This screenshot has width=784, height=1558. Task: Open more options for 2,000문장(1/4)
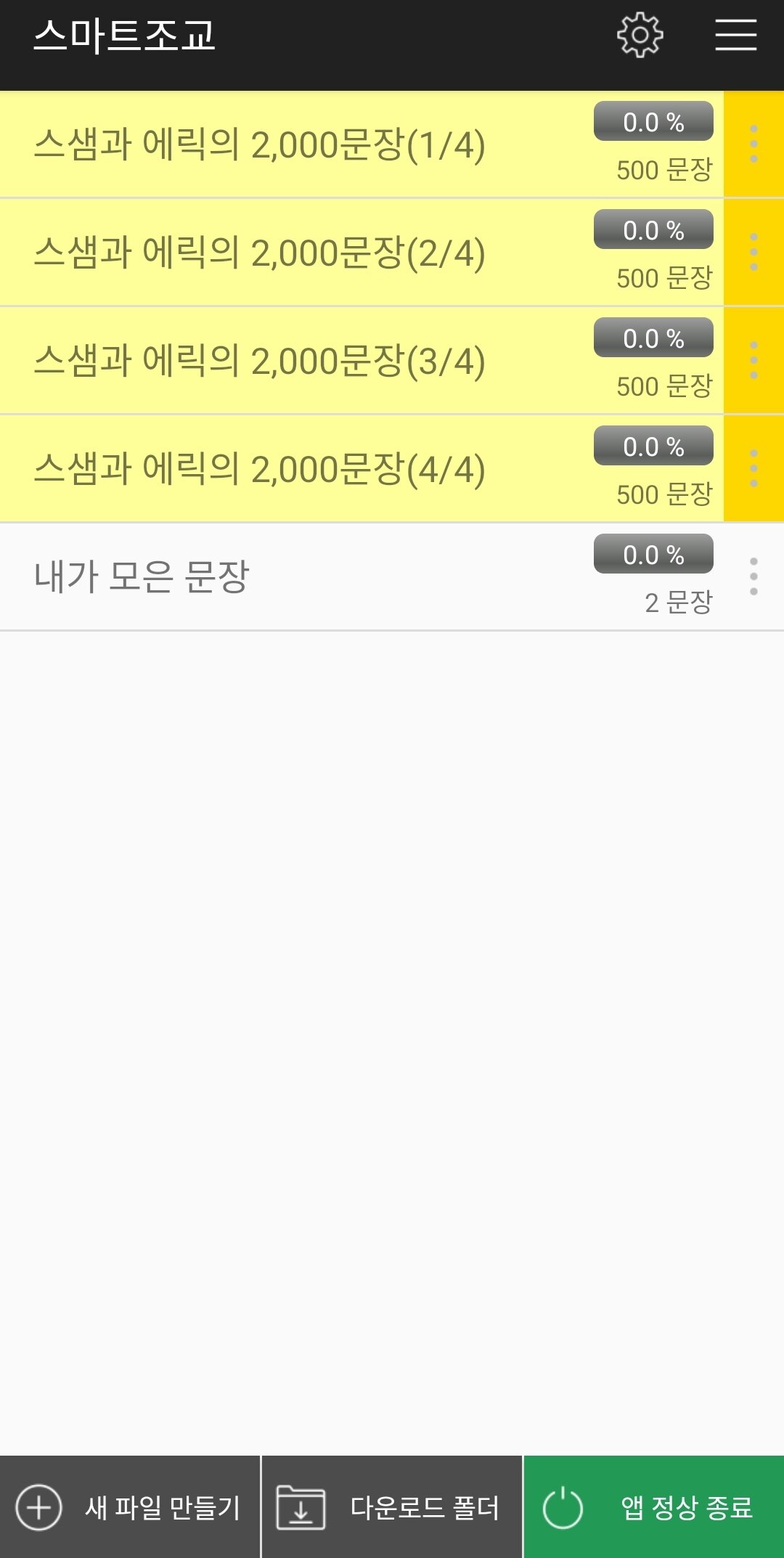pos(754,144)
